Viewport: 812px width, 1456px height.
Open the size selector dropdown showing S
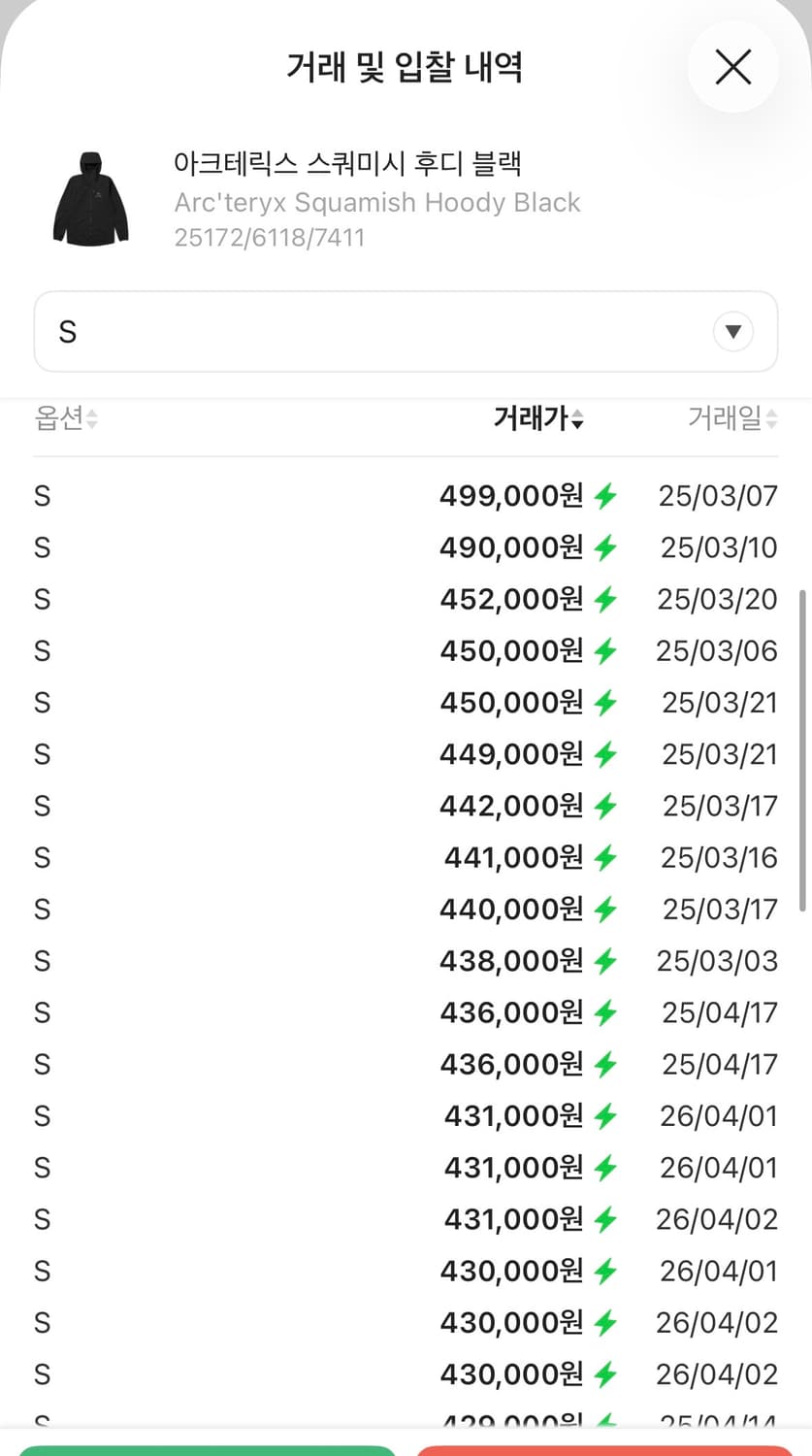pyautogui.click(x=406, y=330)
